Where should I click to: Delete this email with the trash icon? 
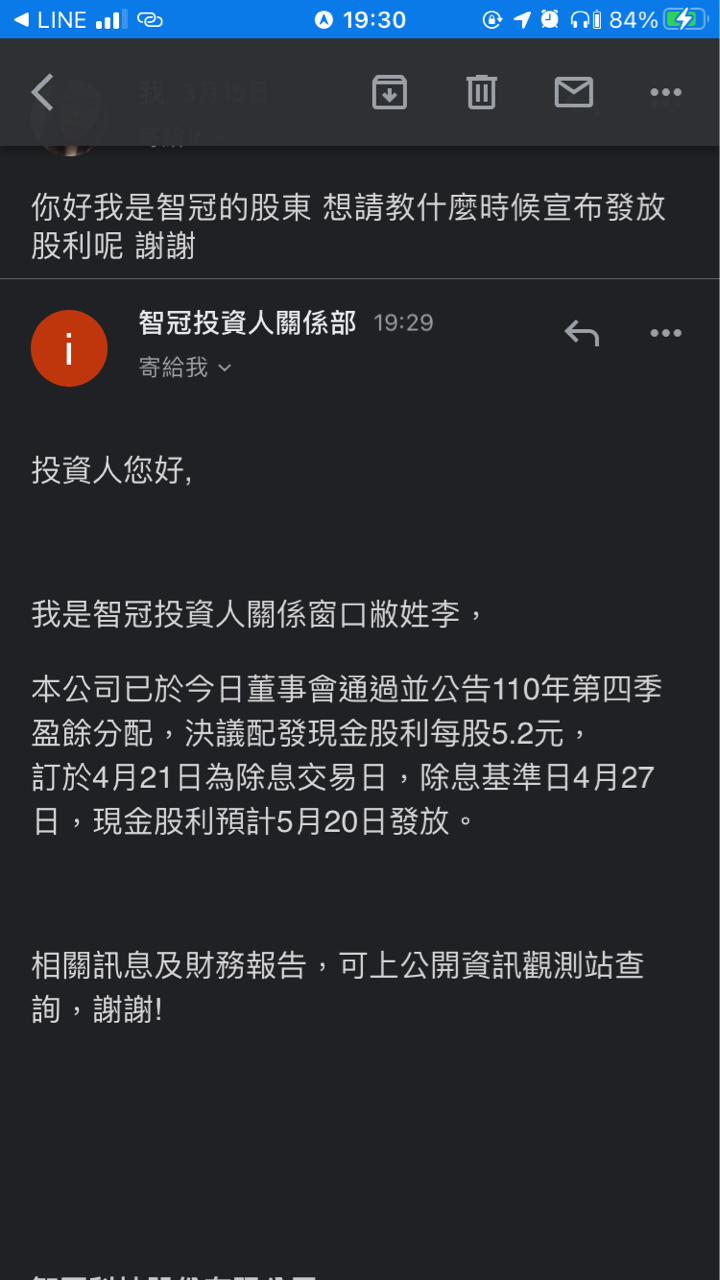[x=481, y=93]
